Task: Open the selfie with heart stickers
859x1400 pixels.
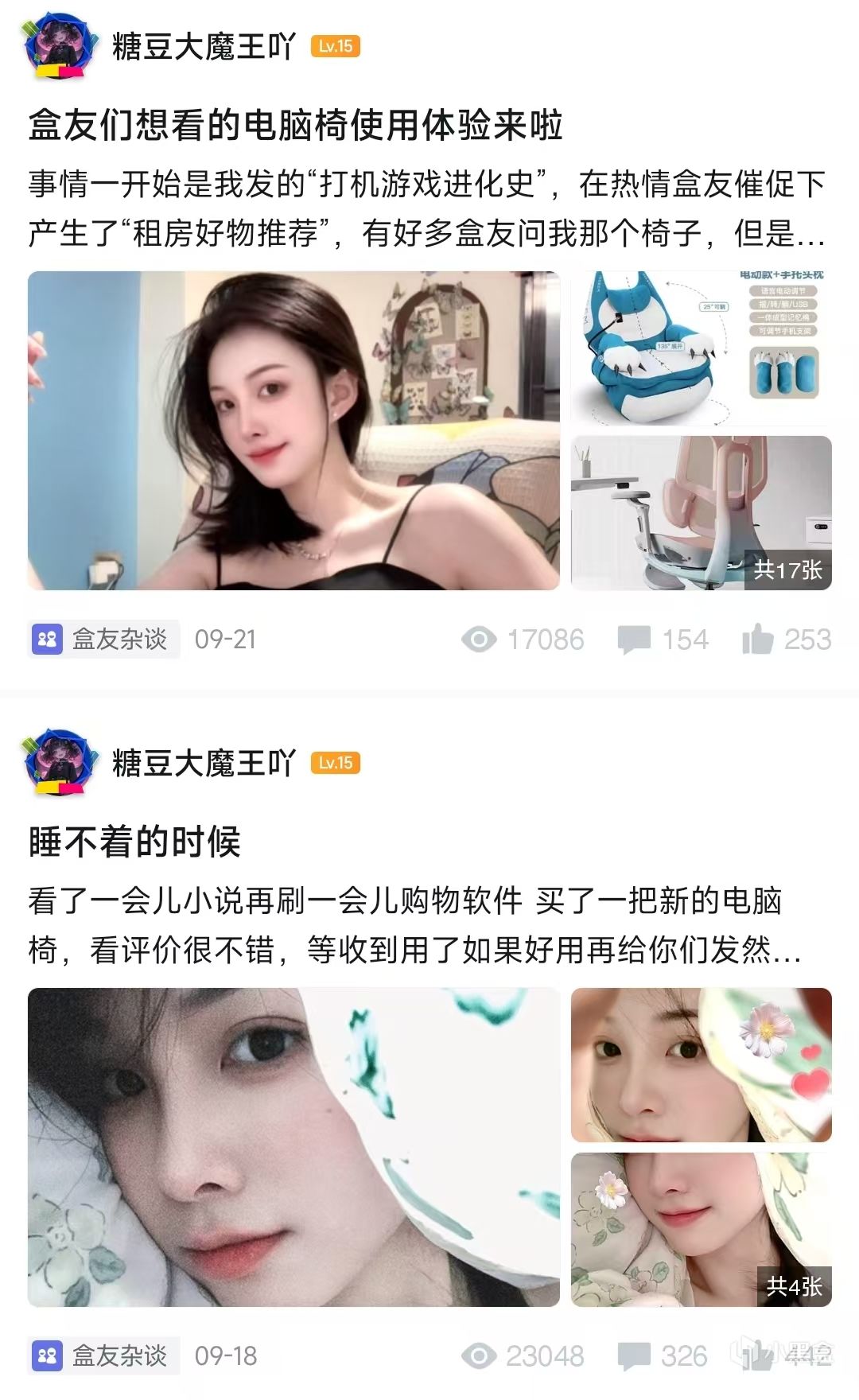Action: click(701, 1064)
